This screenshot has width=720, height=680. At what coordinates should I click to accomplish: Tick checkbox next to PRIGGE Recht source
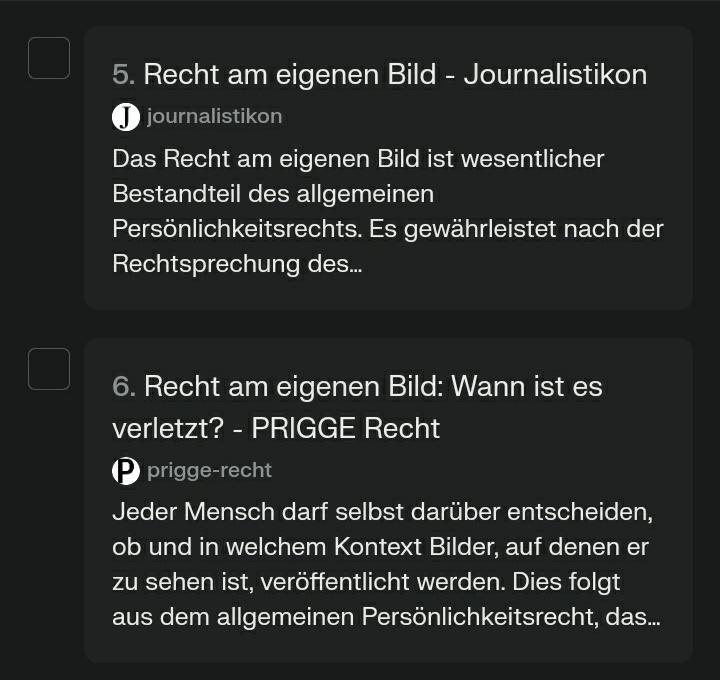[x=49, y=369]
